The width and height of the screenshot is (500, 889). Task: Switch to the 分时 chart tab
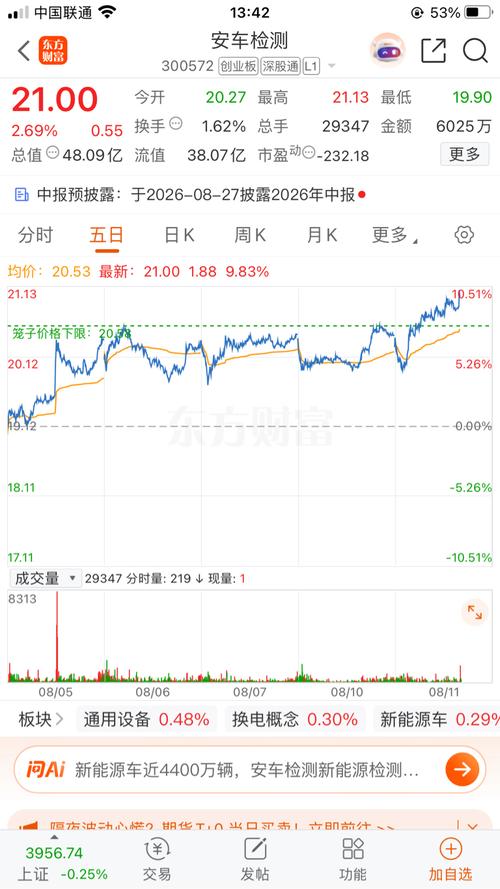point(35,235)
